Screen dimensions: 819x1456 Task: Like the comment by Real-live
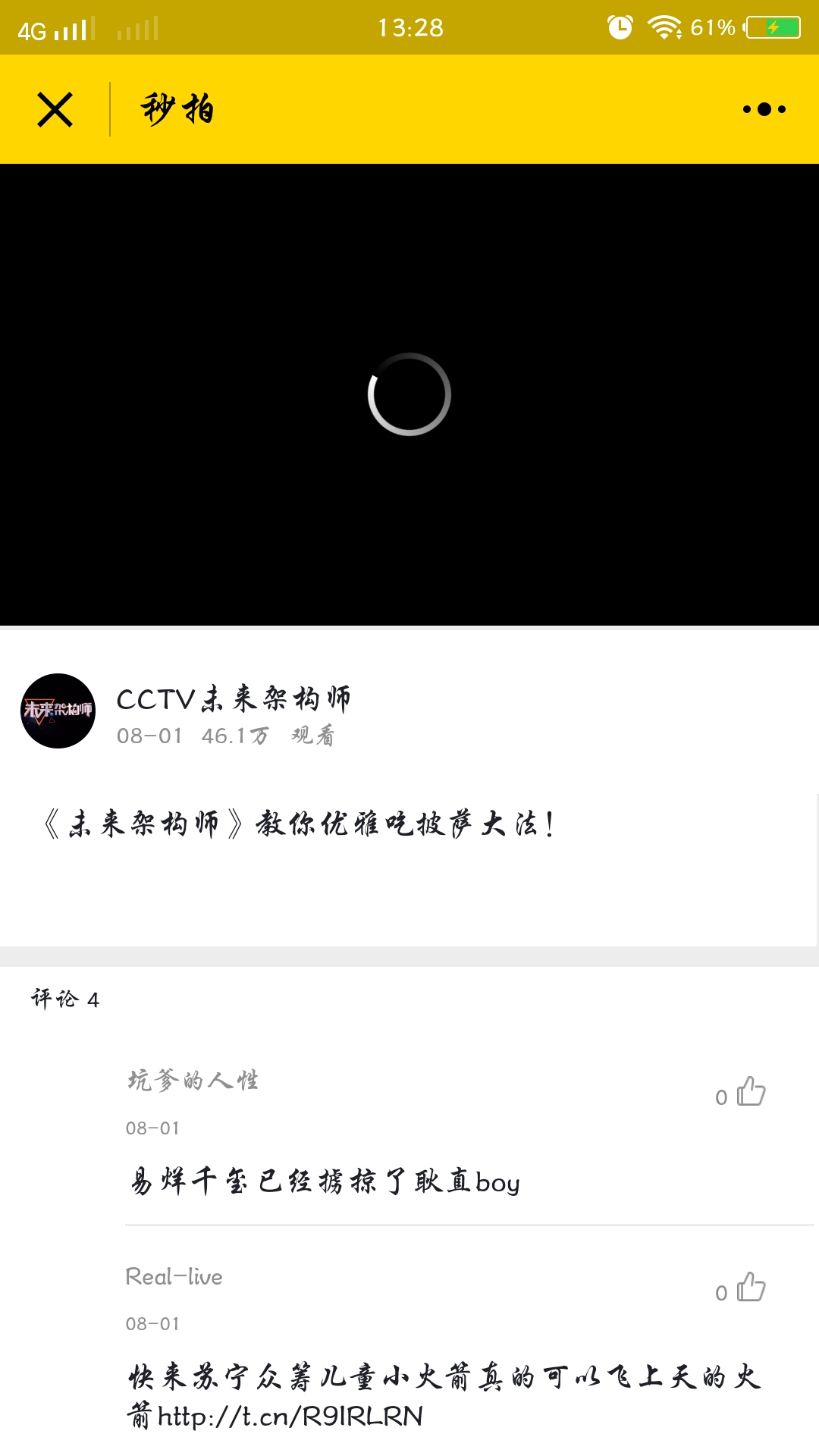pyautogui.click(x=751, y=1288)
